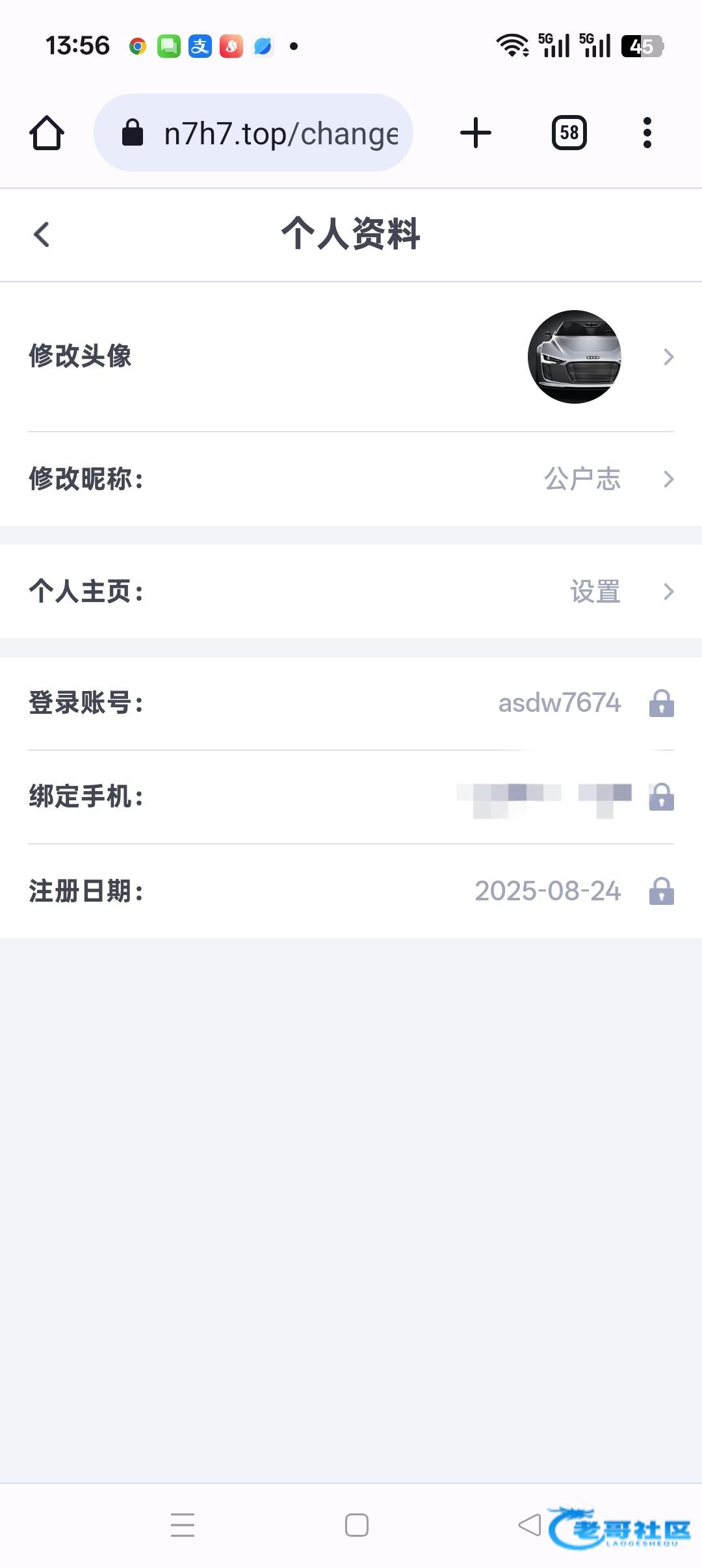Tap the system home button

tap(357, 1525)
